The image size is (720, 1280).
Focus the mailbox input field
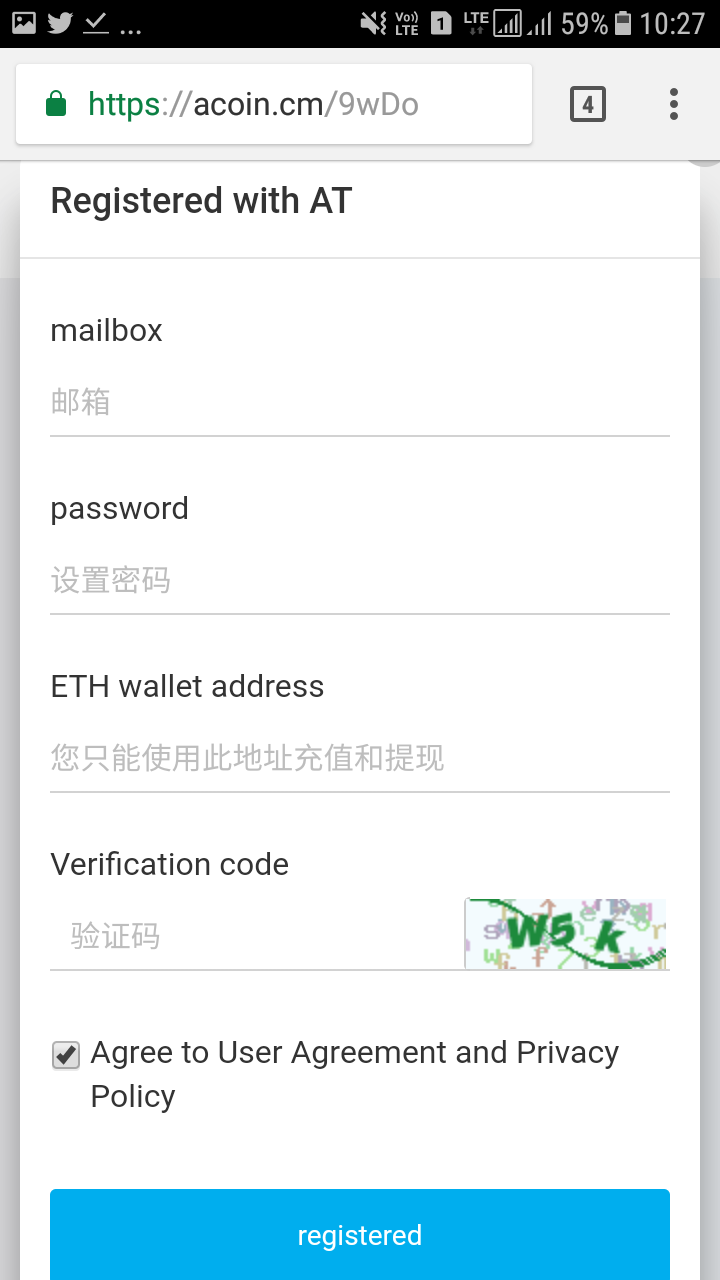click(x=360, y=403)
